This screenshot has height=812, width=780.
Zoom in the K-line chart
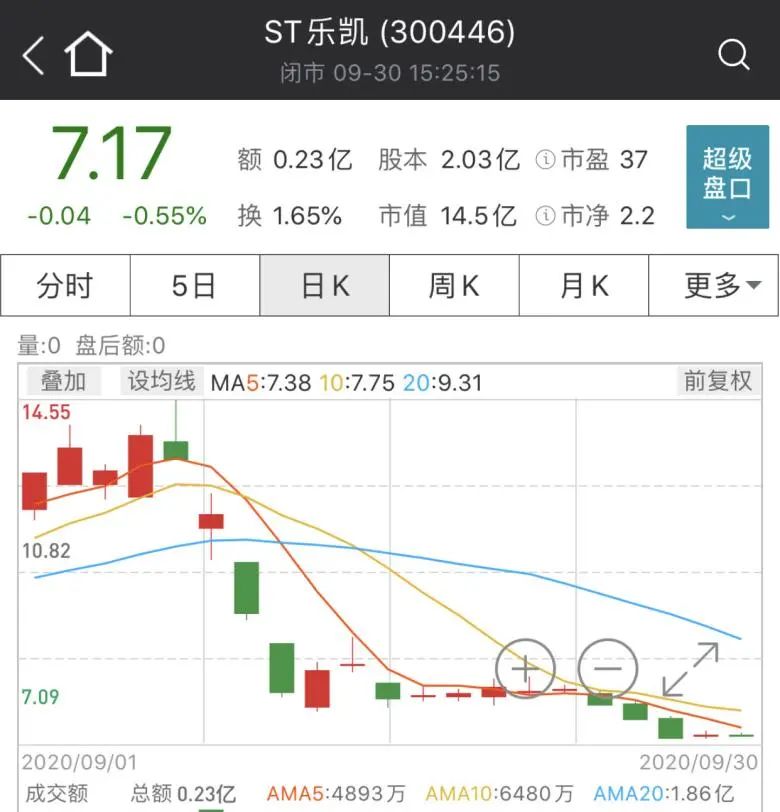point(525,668)
